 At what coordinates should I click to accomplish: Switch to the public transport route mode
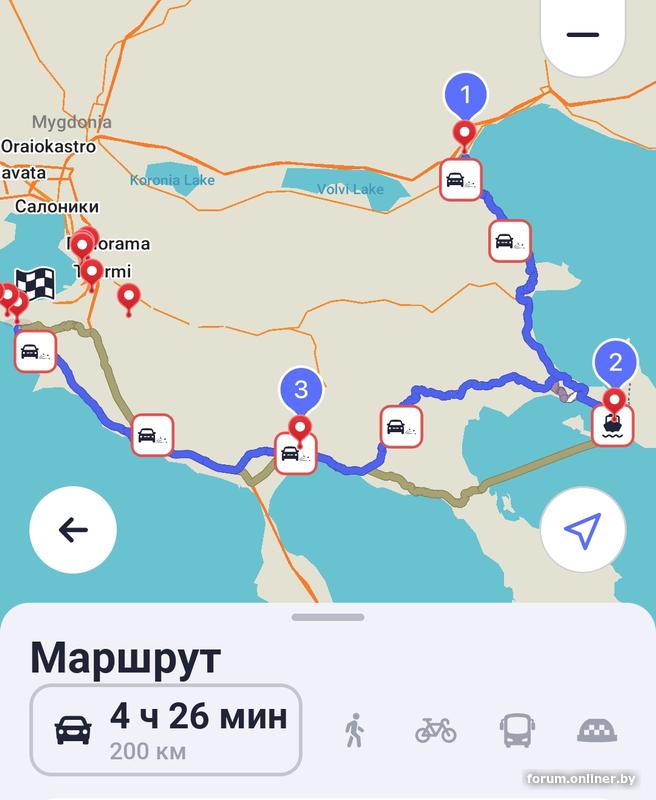pos(514,730)
